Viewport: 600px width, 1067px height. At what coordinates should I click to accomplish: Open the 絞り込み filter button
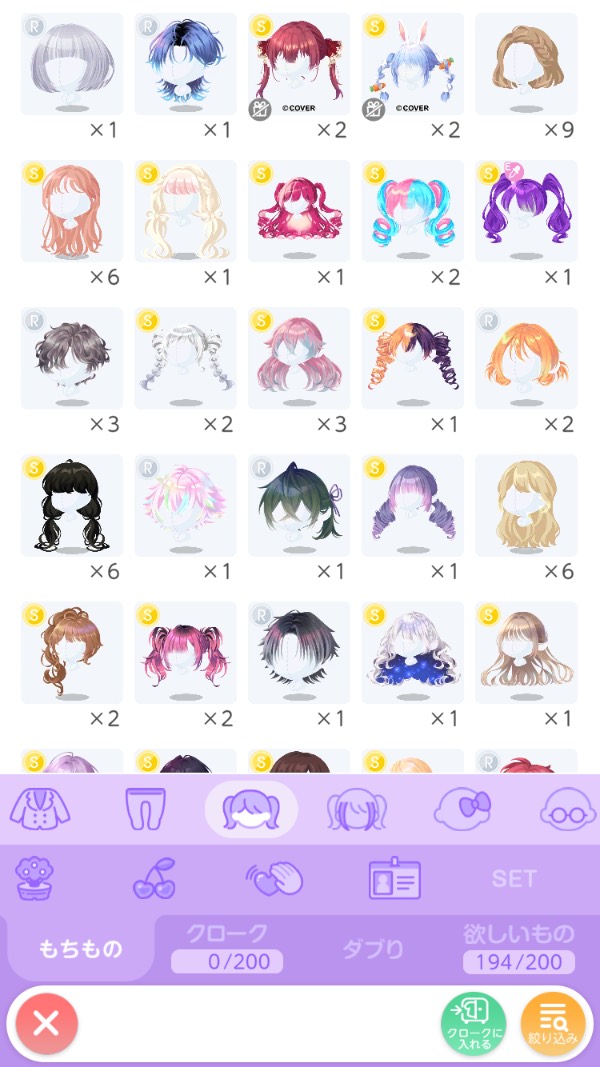pyautogui.click(x=552, y=1022)
